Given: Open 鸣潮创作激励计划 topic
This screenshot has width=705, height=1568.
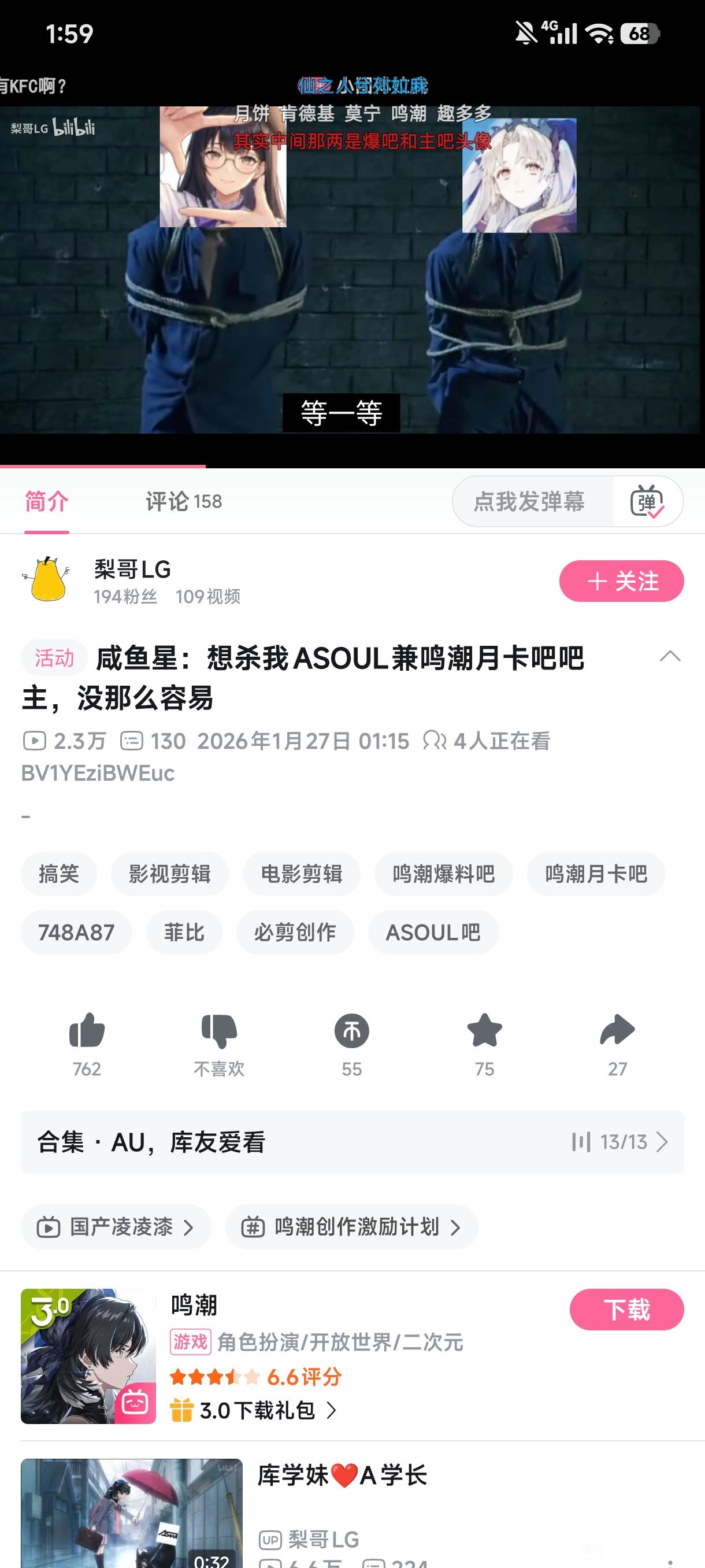Looking at the screenshot, I should [351, 1226].
